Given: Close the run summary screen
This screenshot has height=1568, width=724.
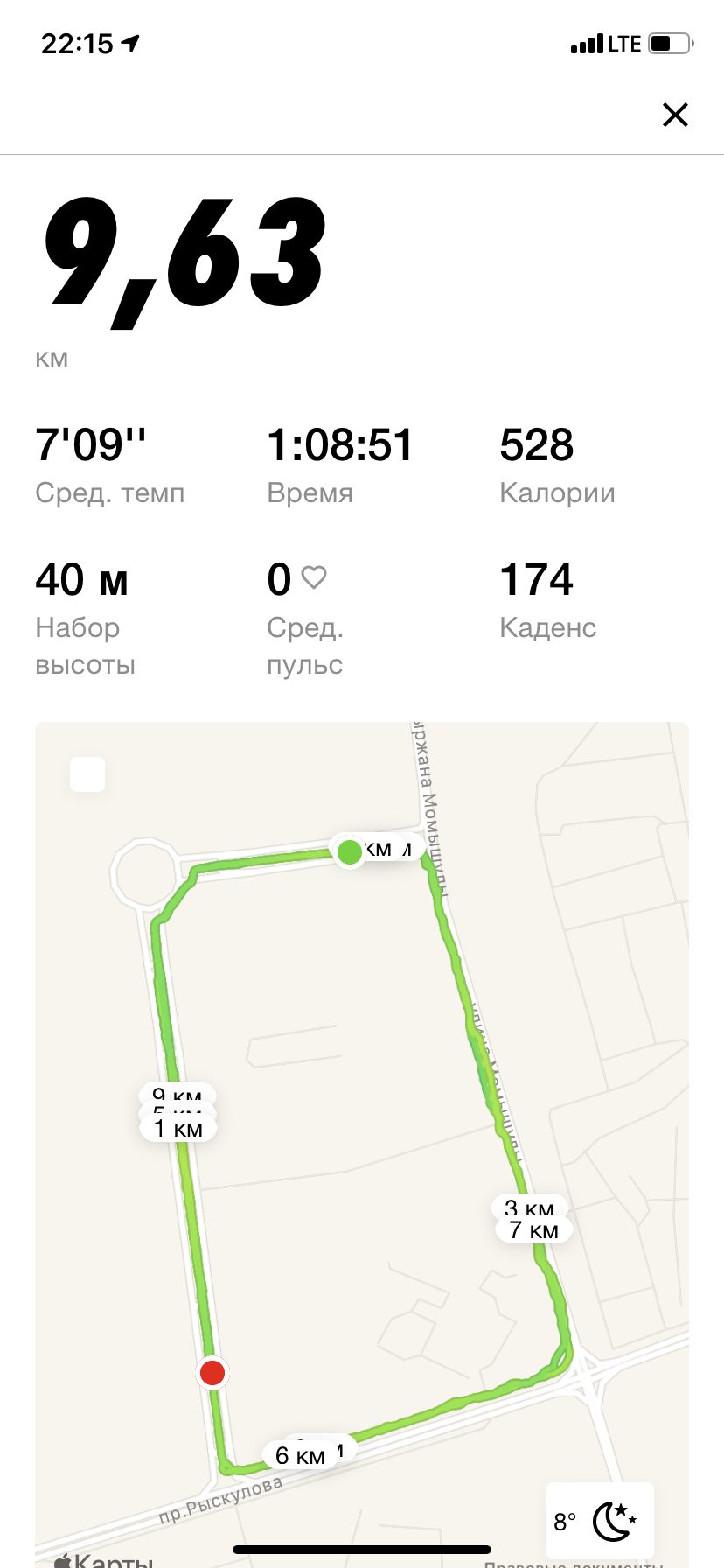Looking at the screenshot, I should 675,115.
